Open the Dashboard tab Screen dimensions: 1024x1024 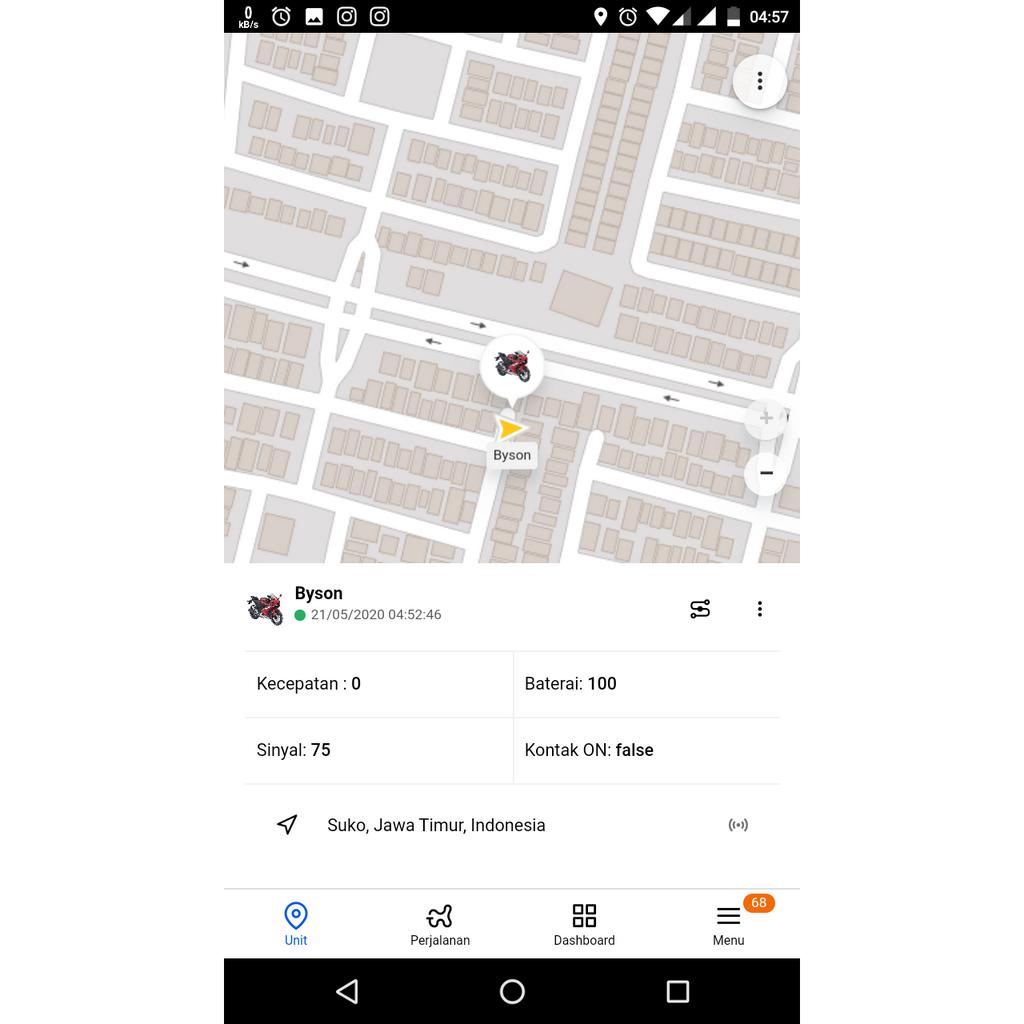pyautogui.click(x=584, y=924)
